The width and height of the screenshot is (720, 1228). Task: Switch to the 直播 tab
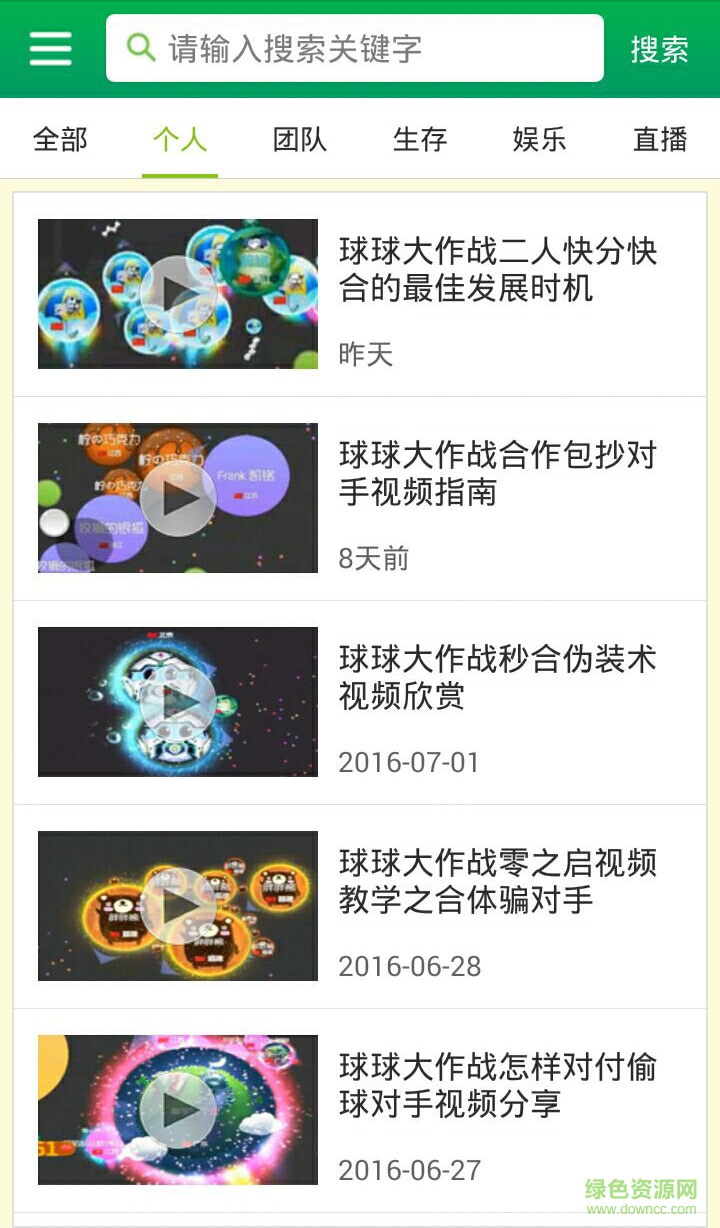660,140
